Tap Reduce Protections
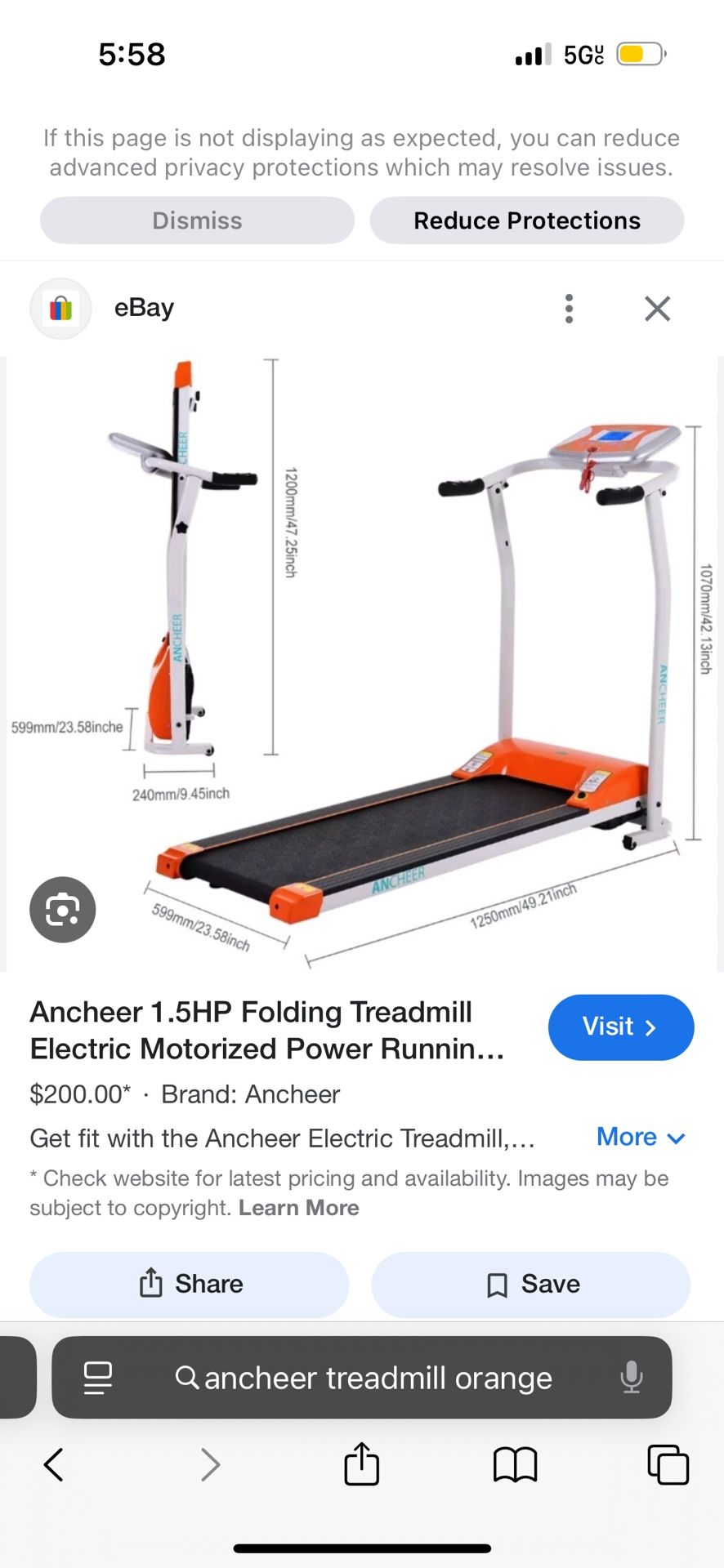This screenshot has height=1568, width=724. pos(527,220)
